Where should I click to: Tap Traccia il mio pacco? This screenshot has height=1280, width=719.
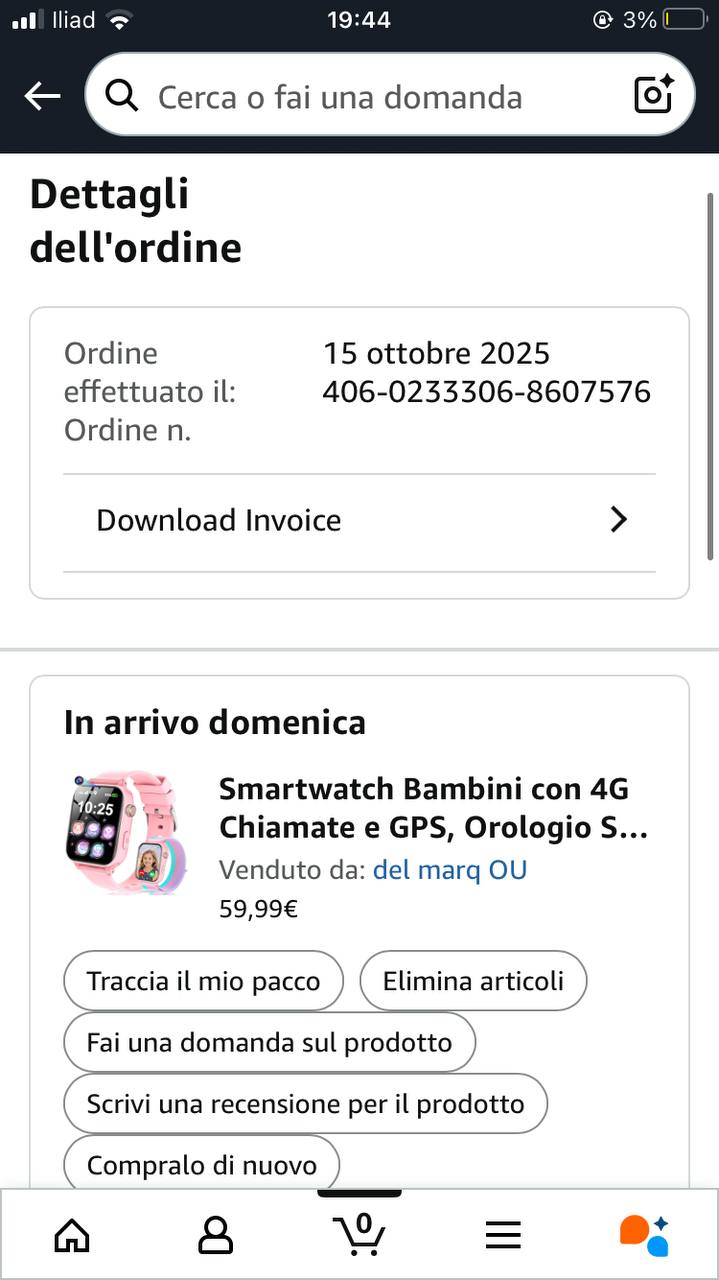click(203, 981)
